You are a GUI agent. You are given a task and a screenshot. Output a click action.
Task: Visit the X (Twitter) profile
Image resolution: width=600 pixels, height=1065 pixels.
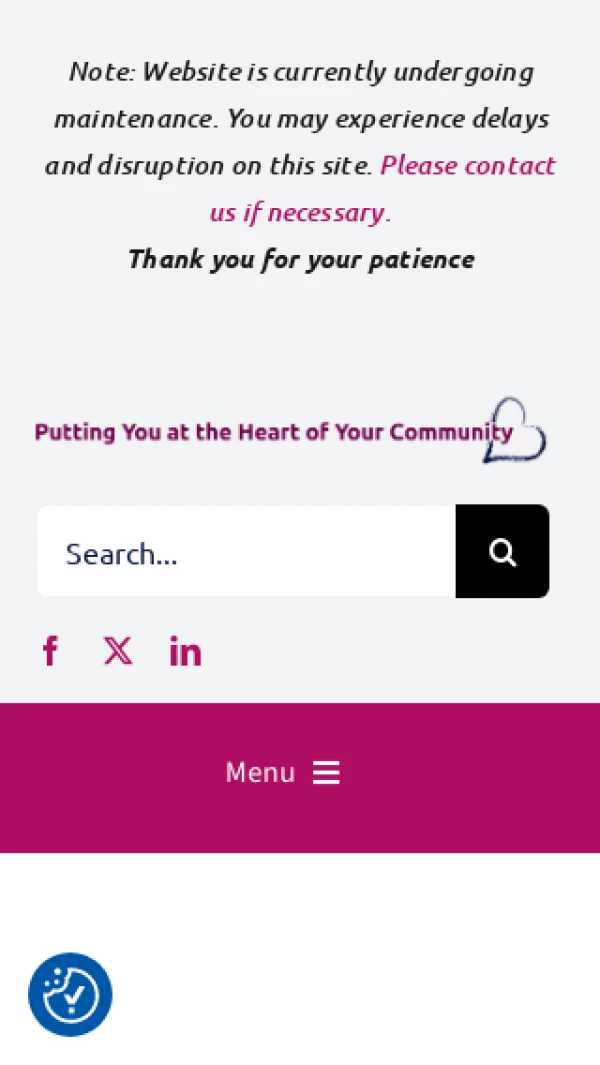(117, 651)
